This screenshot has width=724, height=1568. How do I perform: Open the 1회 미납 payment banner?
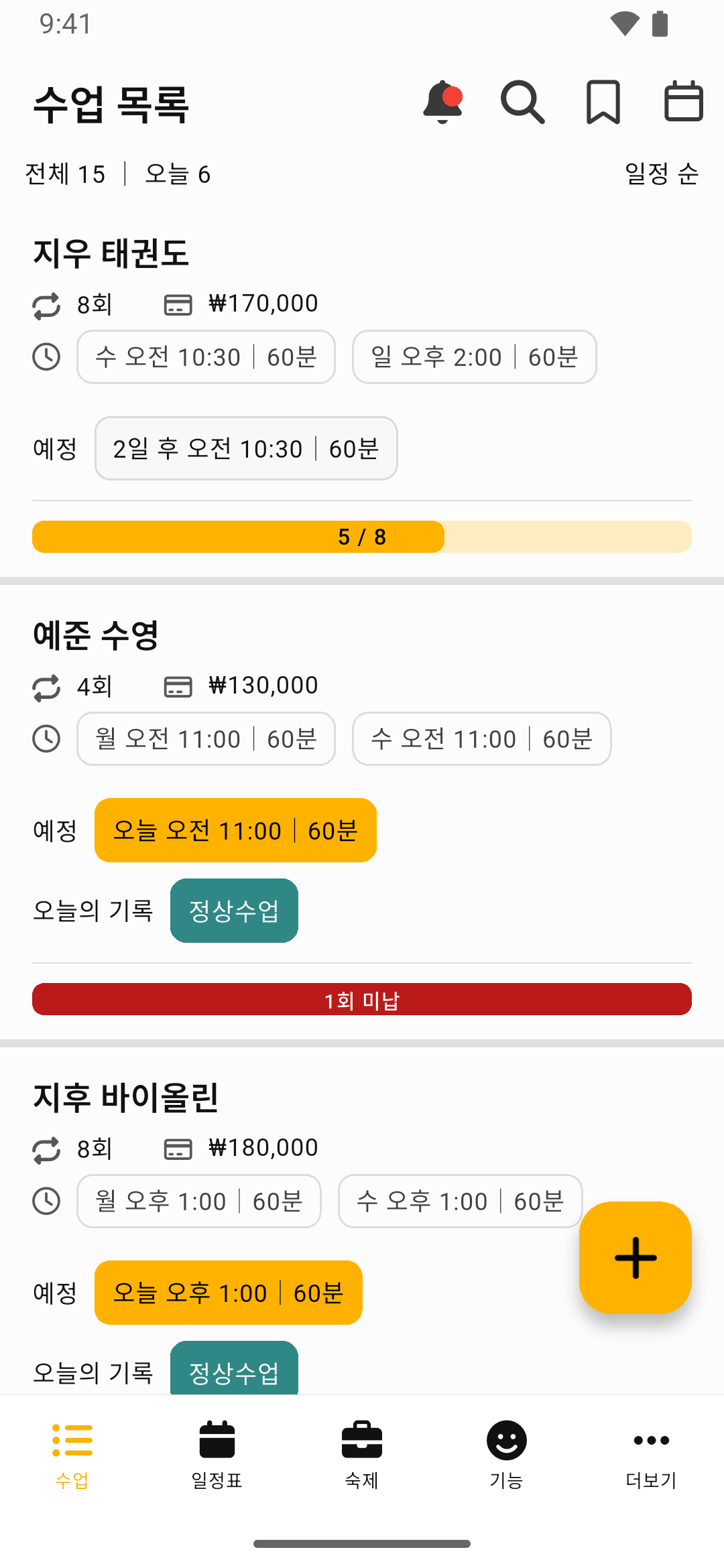click(362, 998)
